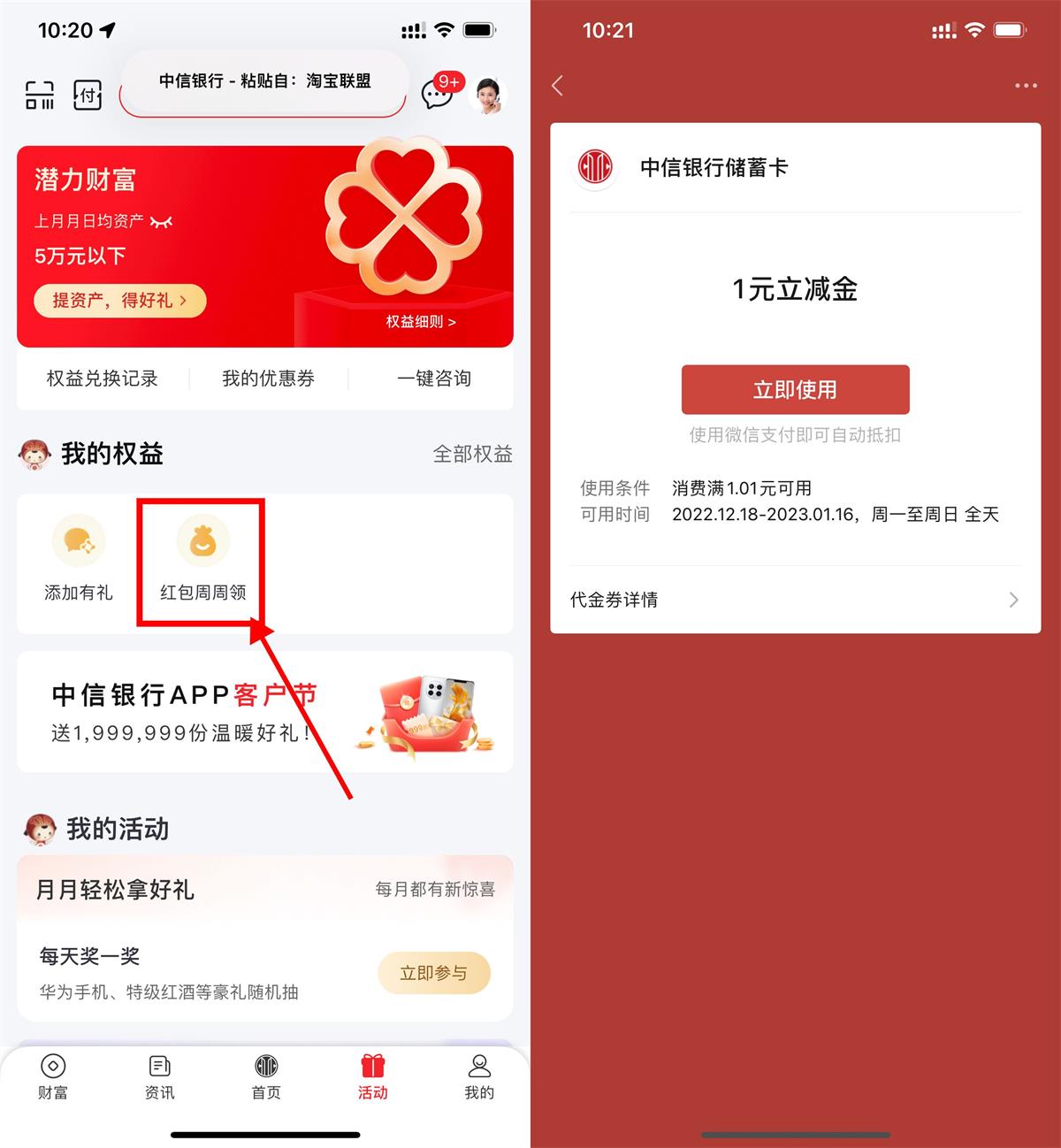1061x1148 pixels.
Task: Go back from voucher page
Action: pos(557,86)
